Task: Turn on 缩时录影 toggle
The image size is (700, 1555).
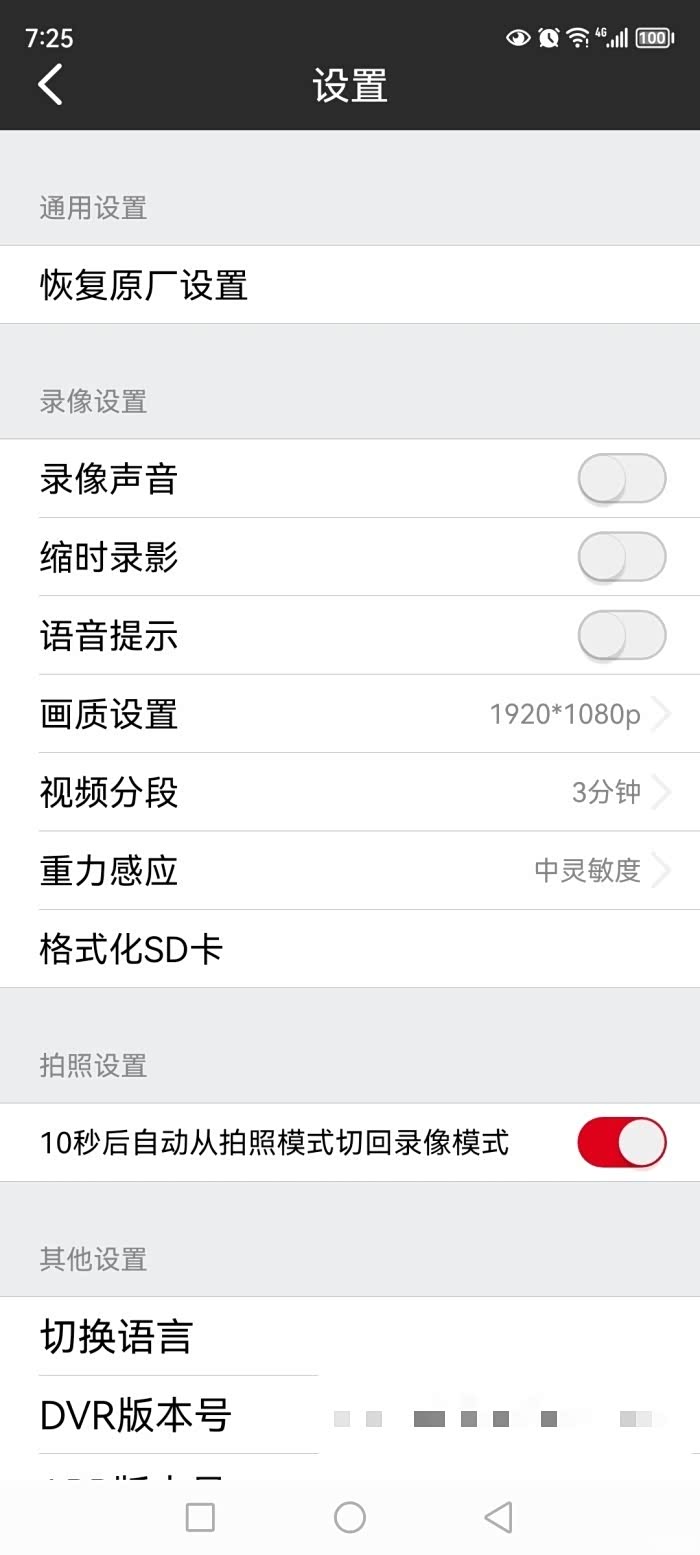Action: tap(621, 557)
